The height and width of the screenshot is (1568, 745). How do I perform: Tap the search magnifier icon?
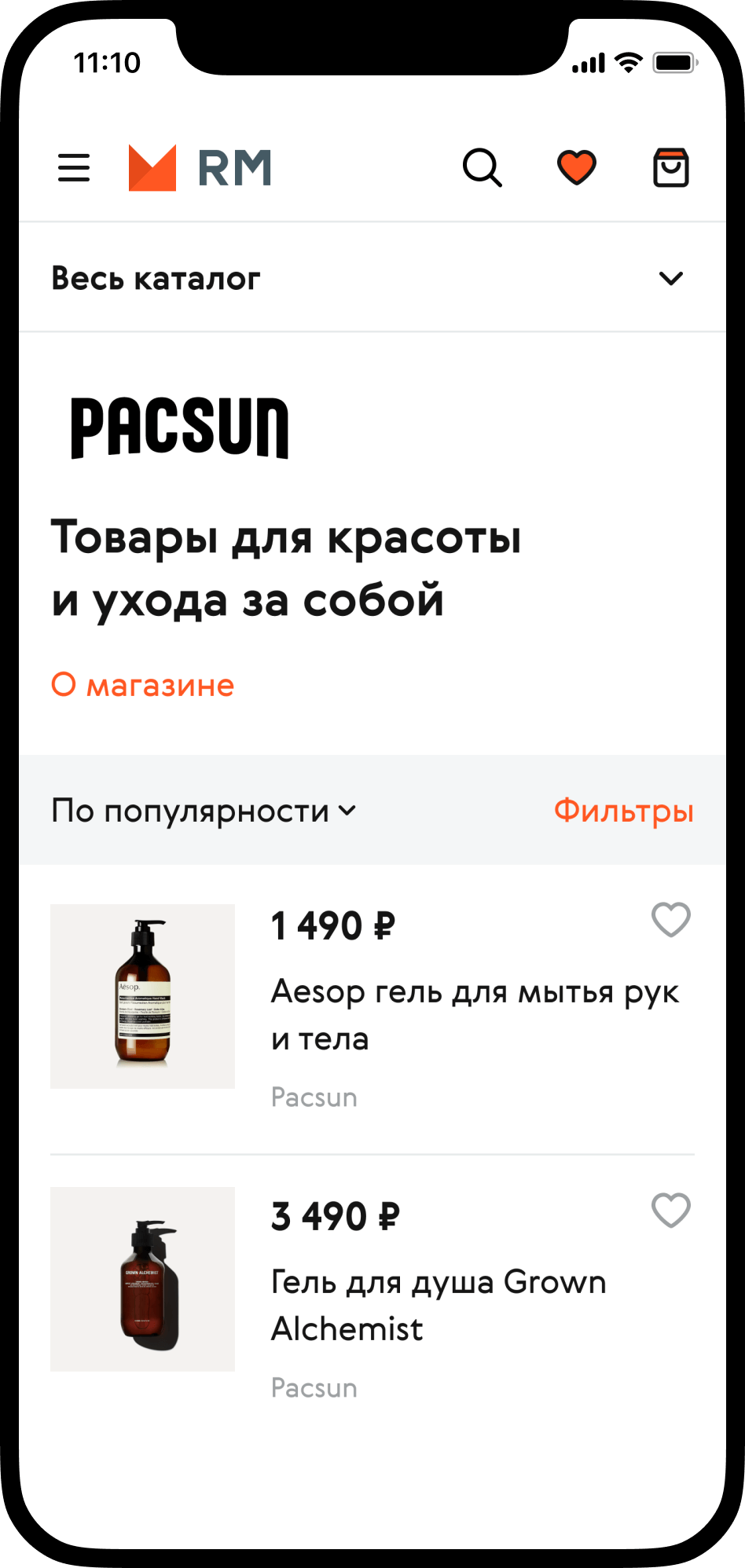482,167
